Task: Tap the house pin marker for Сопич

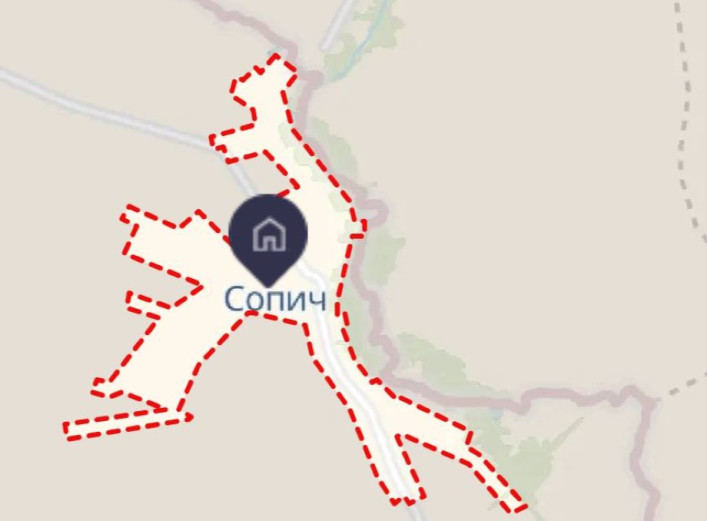Action: 268,236
